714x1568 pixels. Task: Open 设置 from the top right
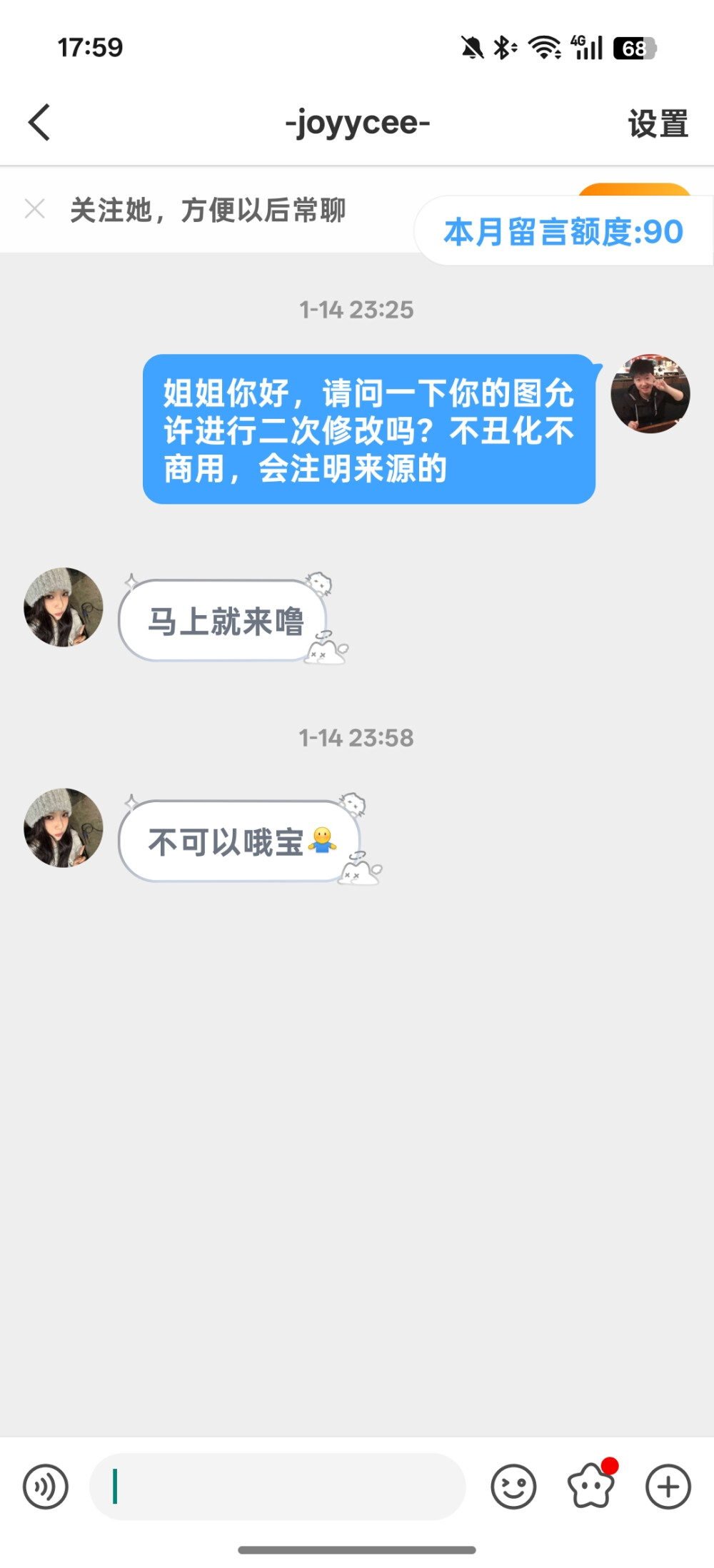point(658,122)
